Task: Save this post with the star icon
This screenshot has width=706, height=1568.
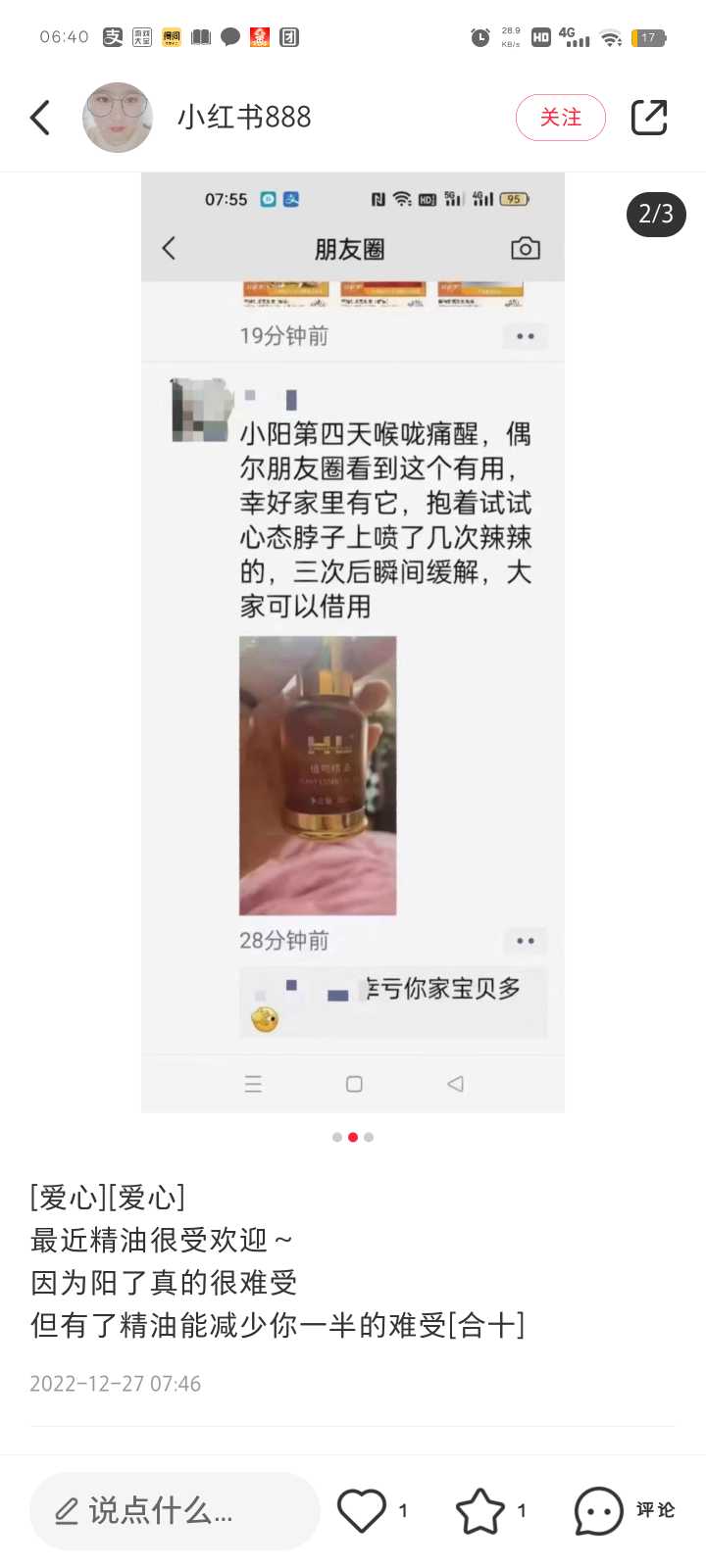Action: [480, 1510]
